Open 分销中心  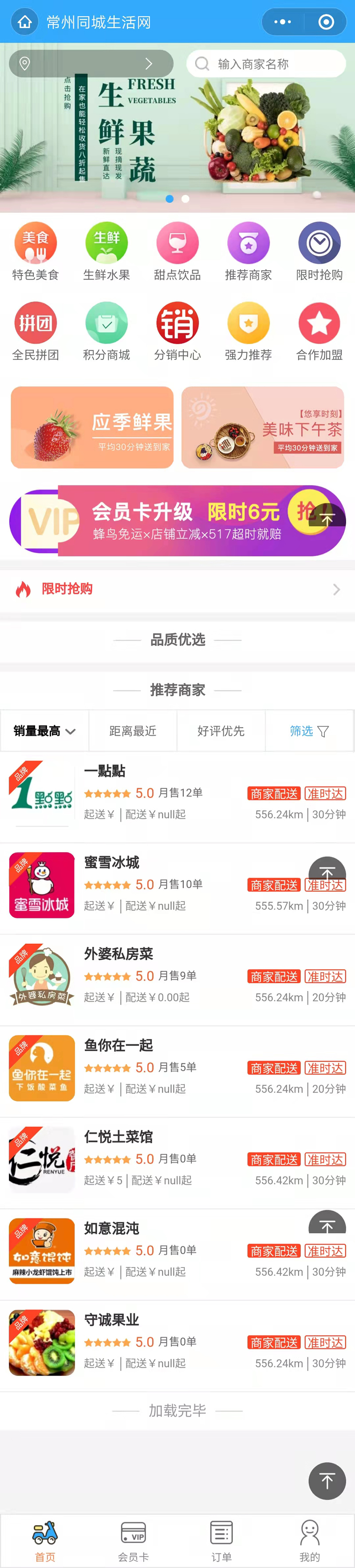[x=177, y=331]
